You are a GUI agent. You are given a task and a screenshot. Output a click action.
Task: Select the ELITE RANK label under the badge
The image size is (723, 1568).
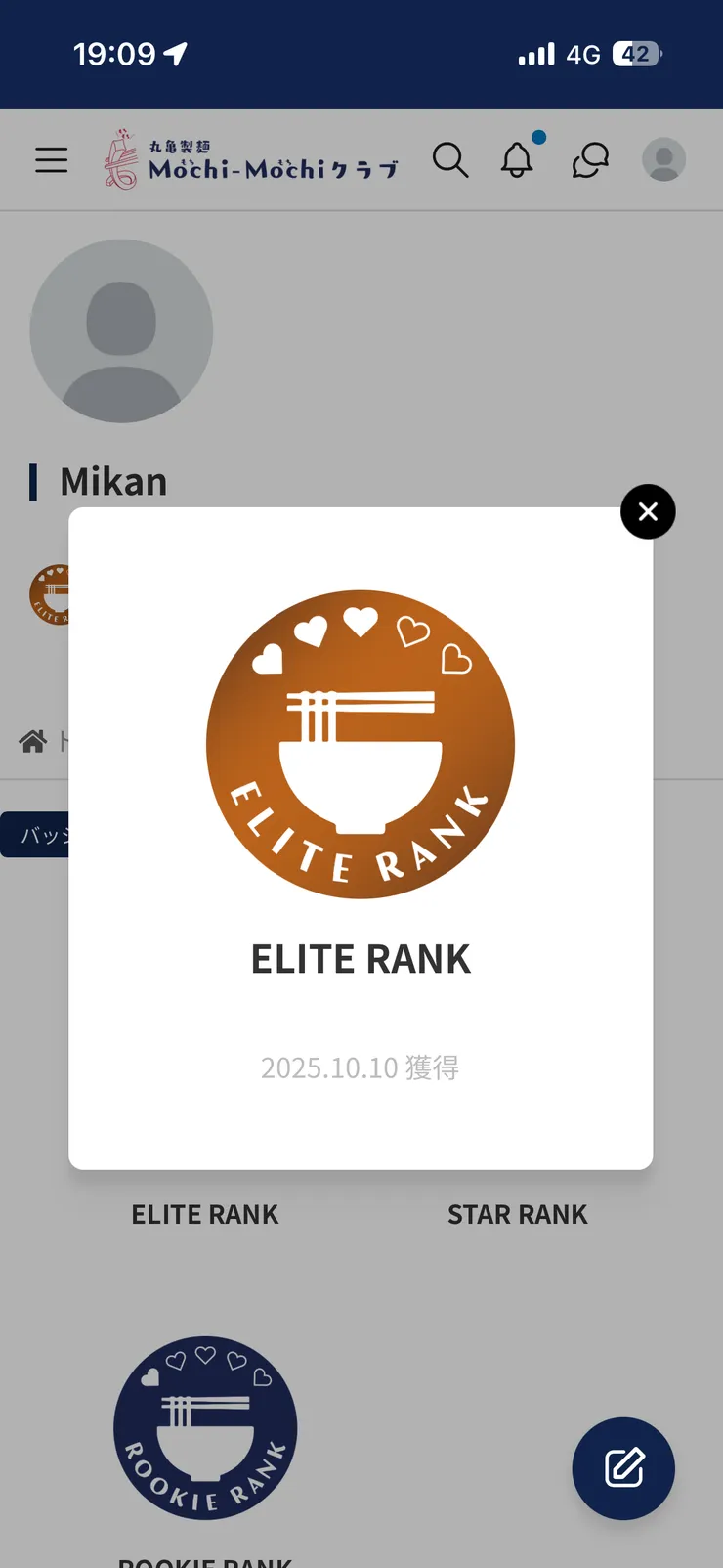pos(204,1214)
